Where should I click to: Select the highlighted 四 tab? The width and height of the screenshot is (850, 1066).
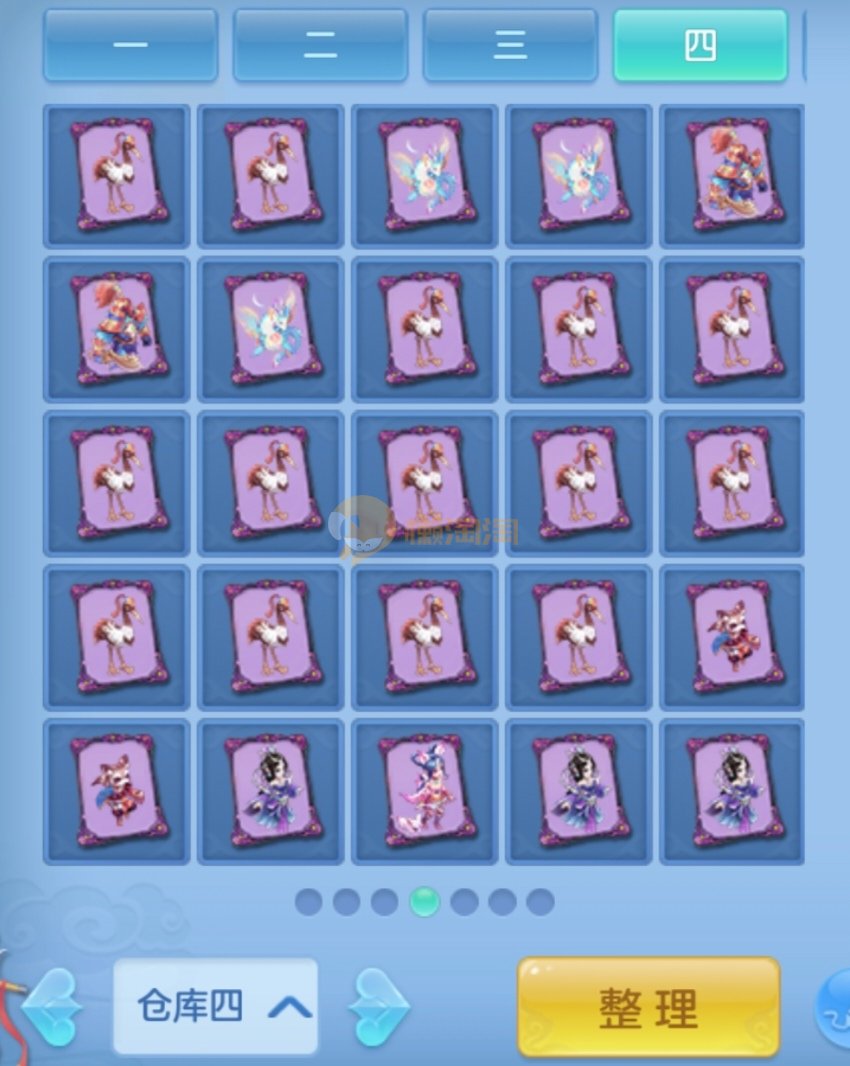pyautogui.click(x=700, y=46)
